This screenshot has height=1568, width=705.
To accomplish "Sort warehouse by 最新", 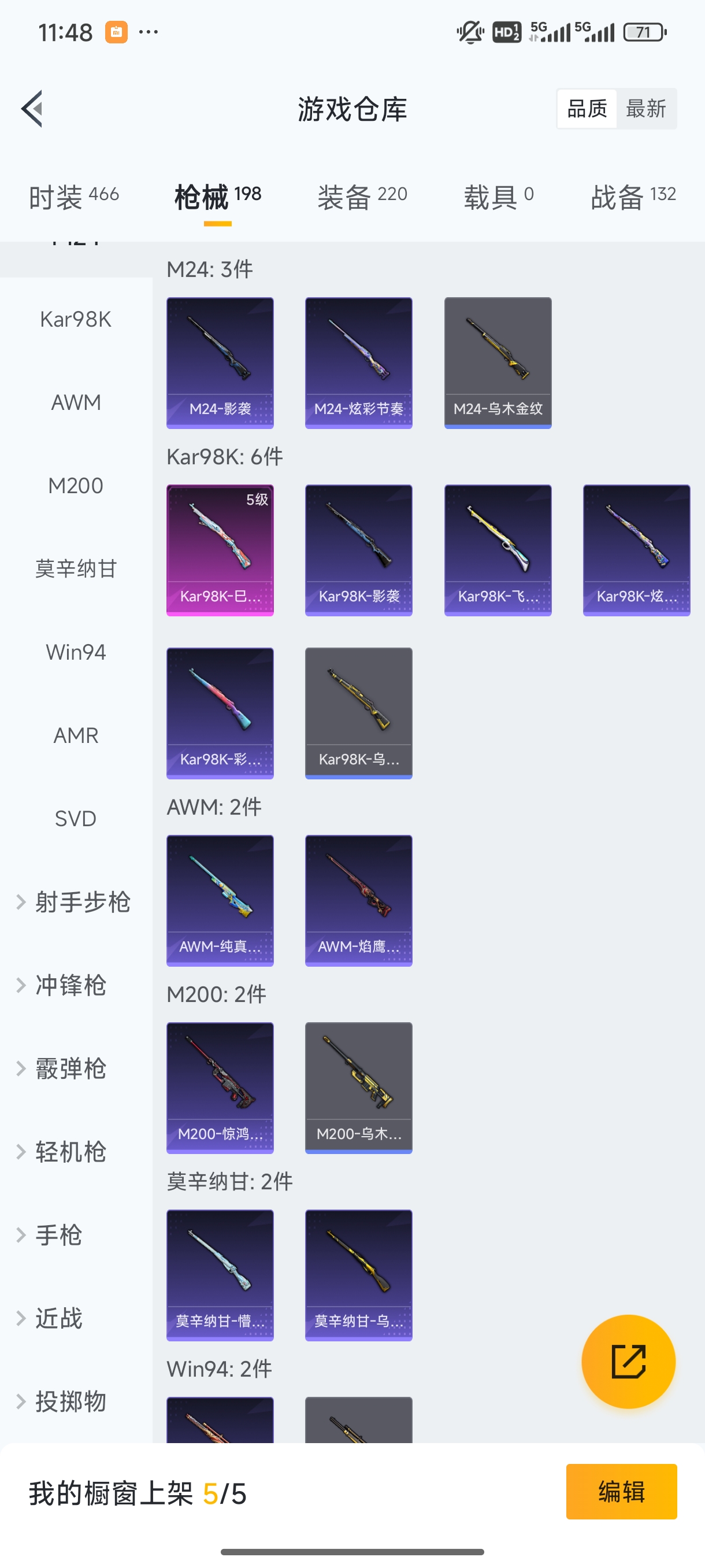I will pyautogui.click(x=645, y=109).
